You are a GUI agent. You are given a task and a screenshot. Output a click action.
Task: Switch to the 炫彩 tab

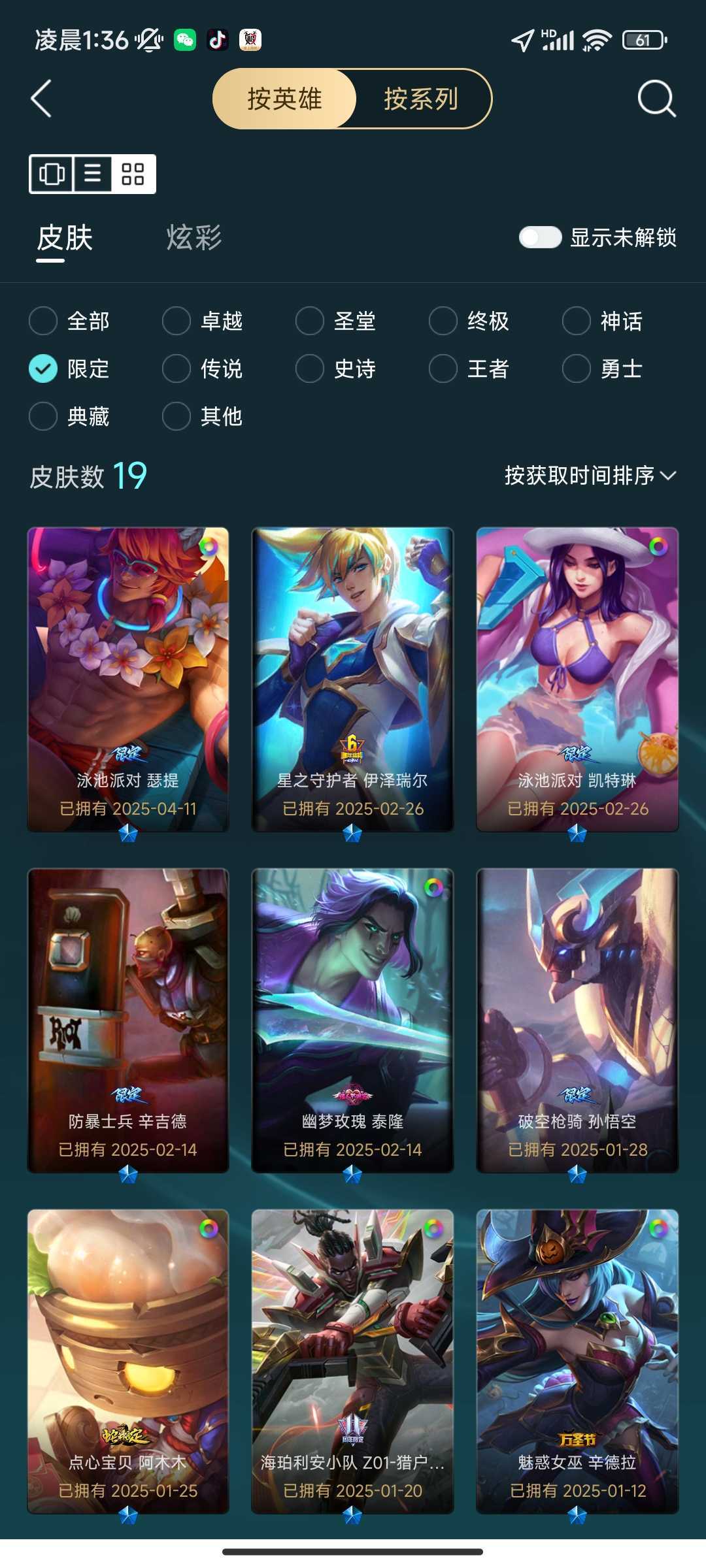193,238
